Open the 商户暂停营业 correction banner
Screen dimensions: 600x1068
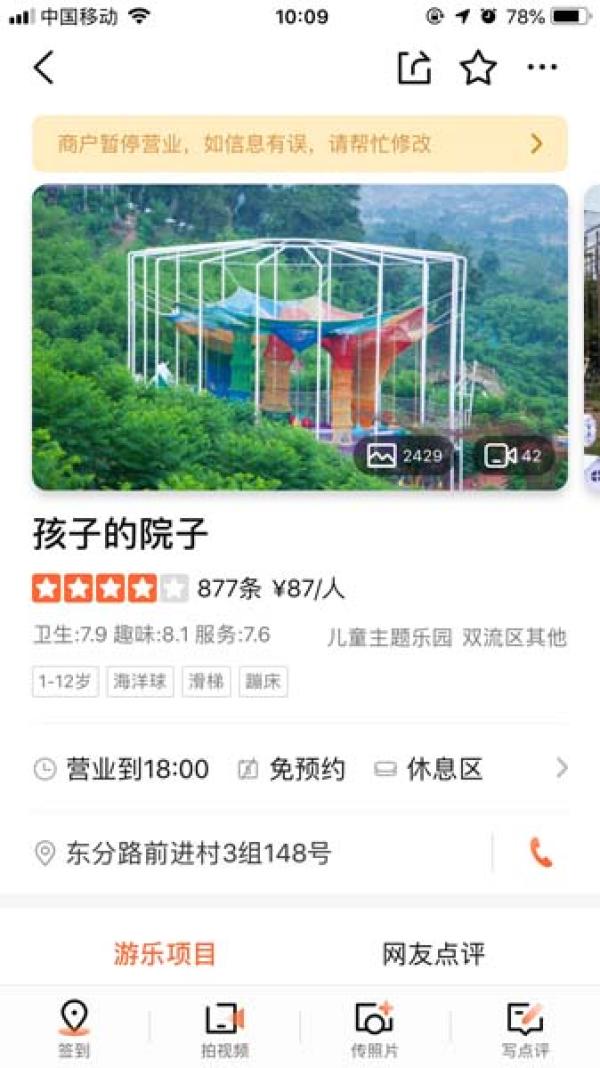coord(300,144)
